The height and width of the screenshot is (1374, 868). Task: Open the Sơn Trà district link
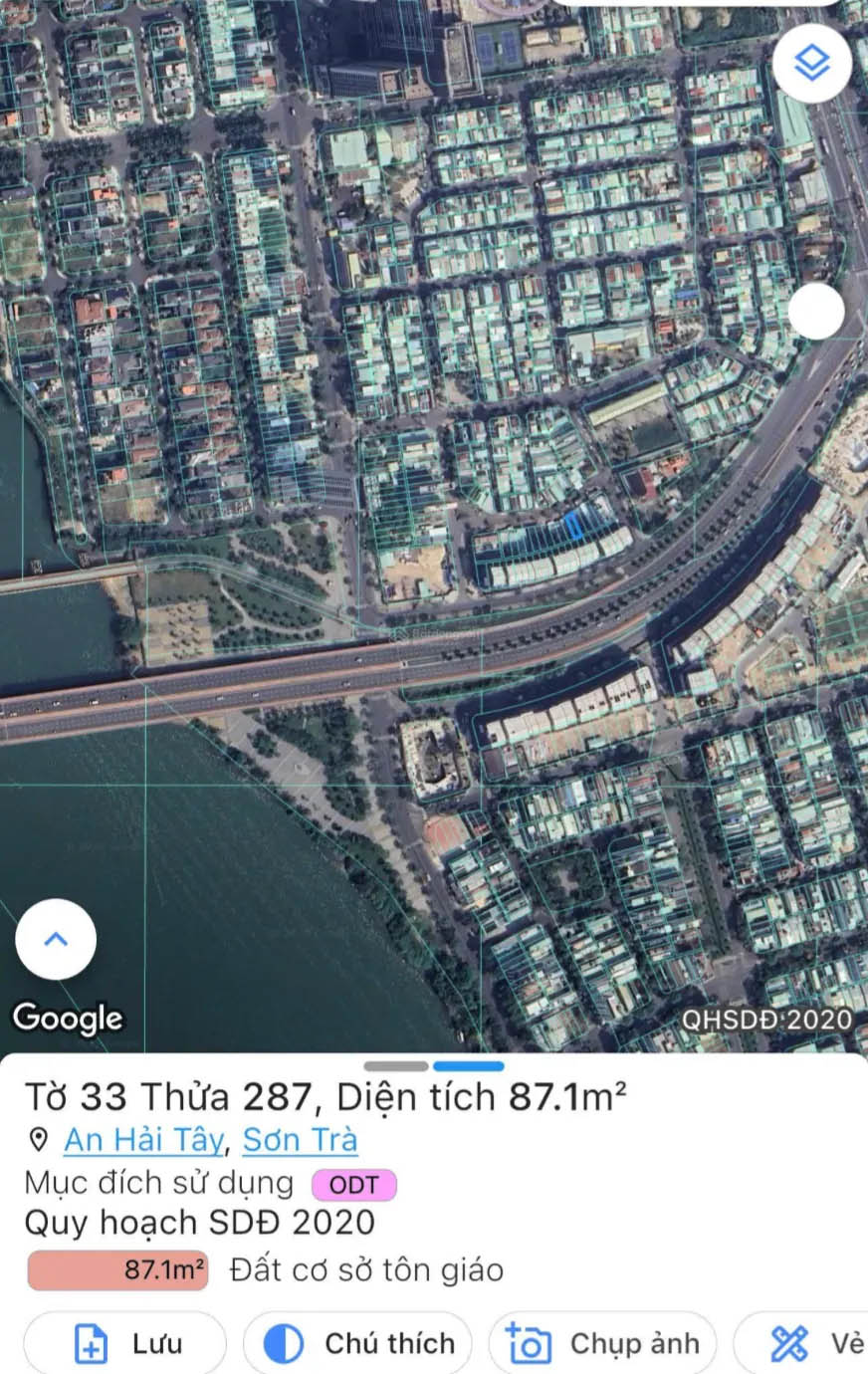point(300,1140)
